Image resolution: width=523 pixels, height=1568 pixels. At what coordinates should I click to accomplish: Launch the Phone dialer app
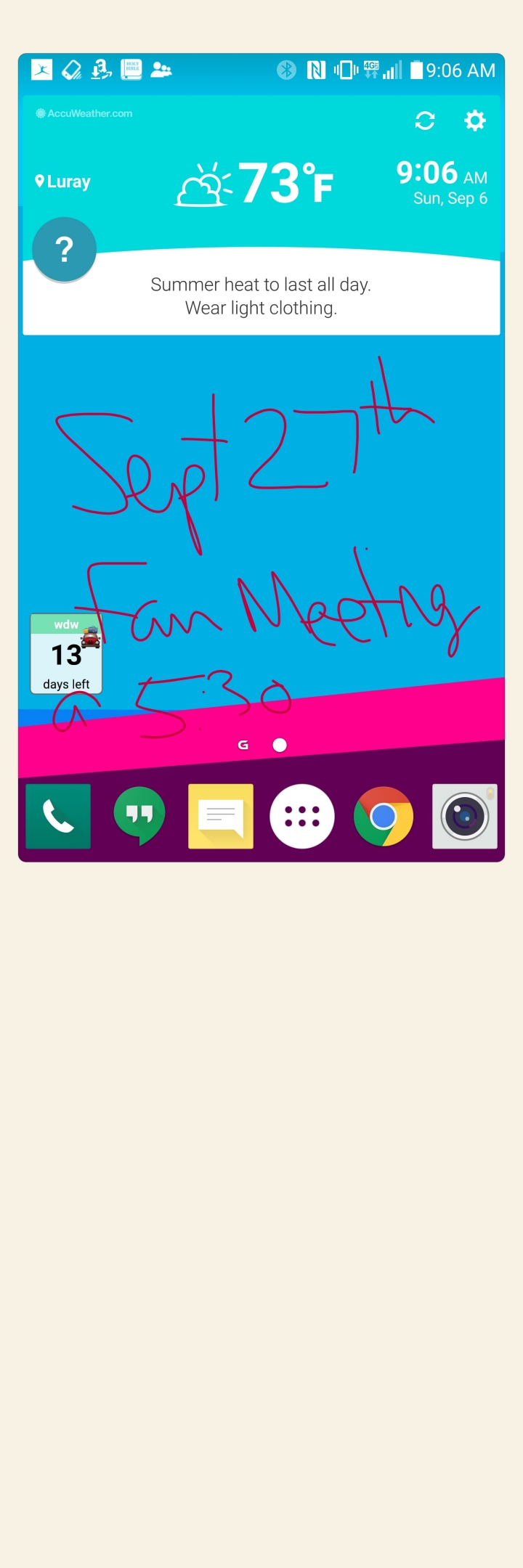pyautogui.click(x=58, y=816)
